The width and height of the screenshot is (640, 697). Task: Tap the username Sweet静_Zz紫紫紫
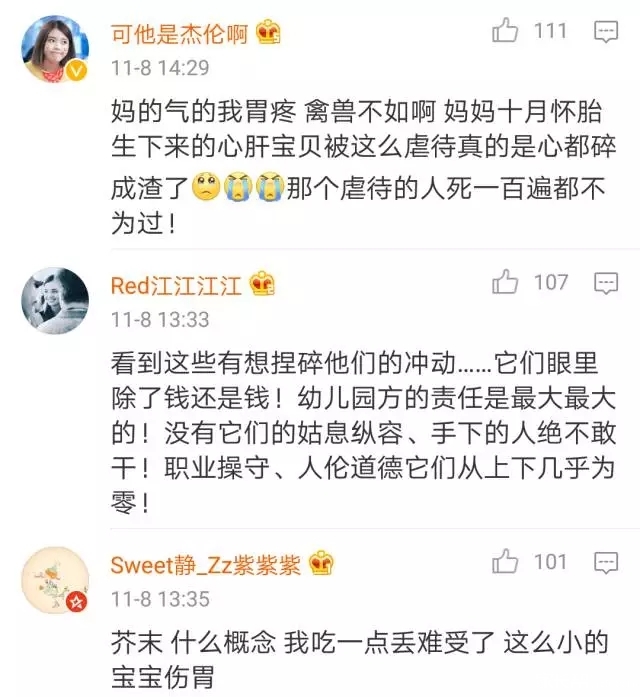206,565
